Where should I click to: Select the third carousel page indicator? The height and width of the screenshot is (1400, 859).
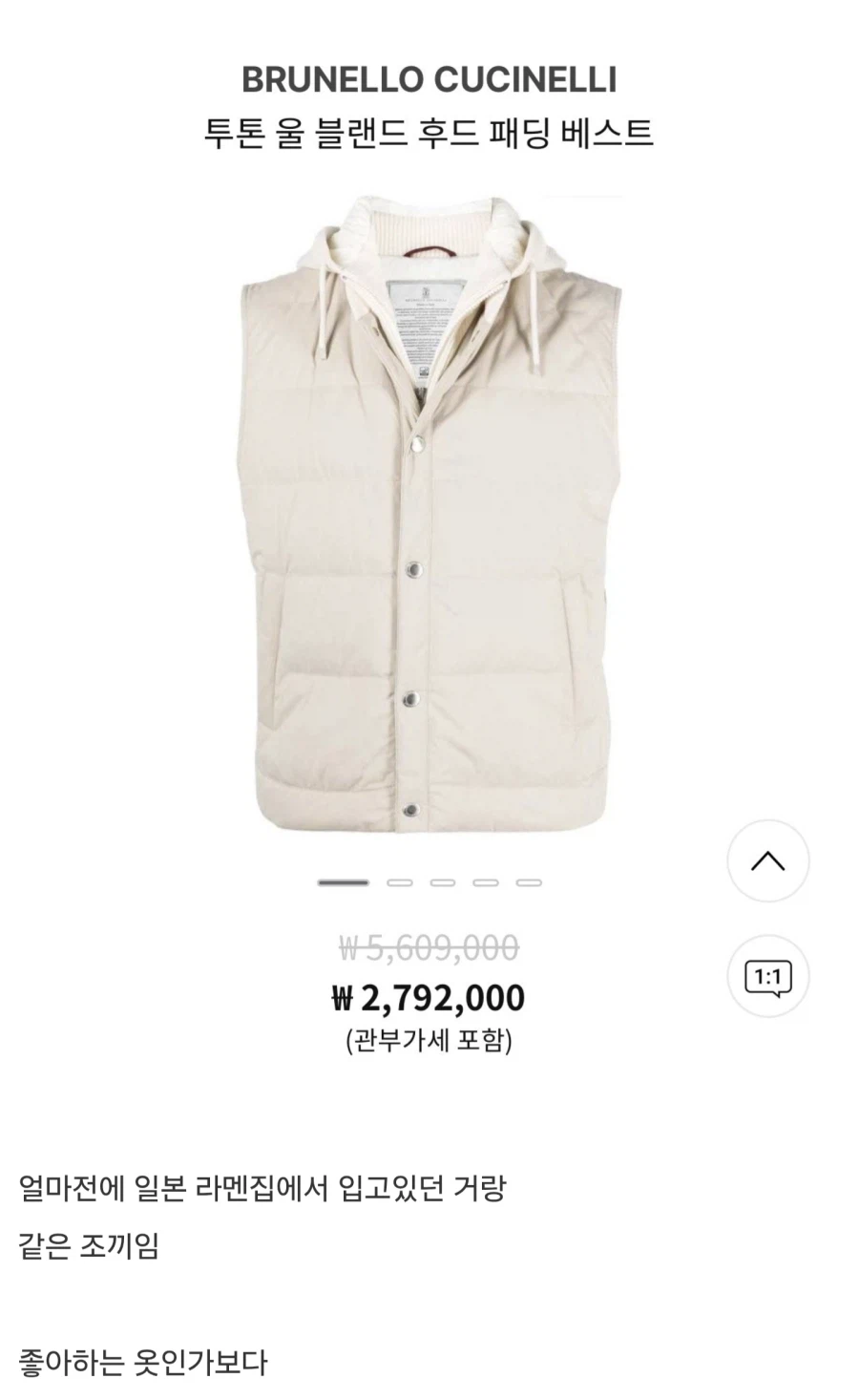coord(443,882)
